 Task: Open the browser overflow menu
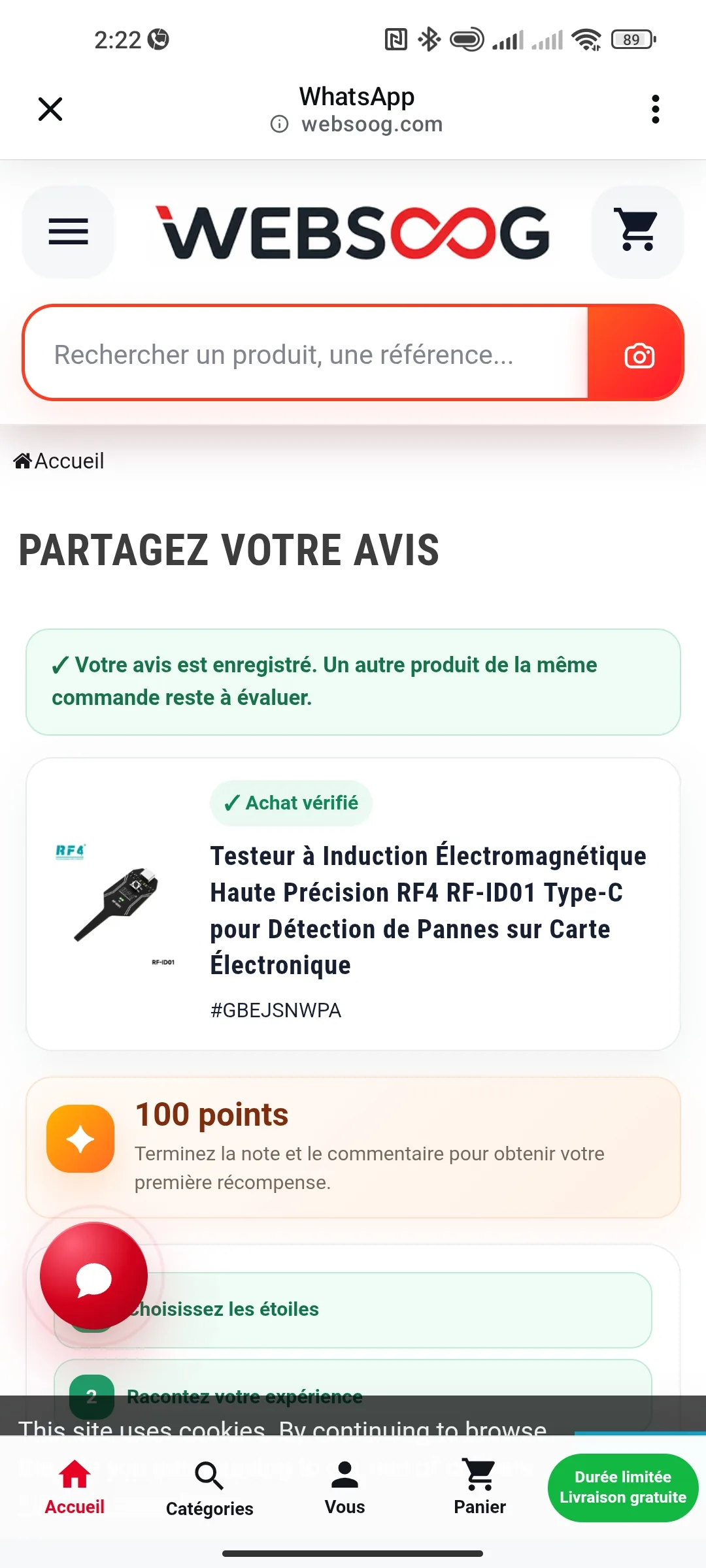tap(655, 109)
